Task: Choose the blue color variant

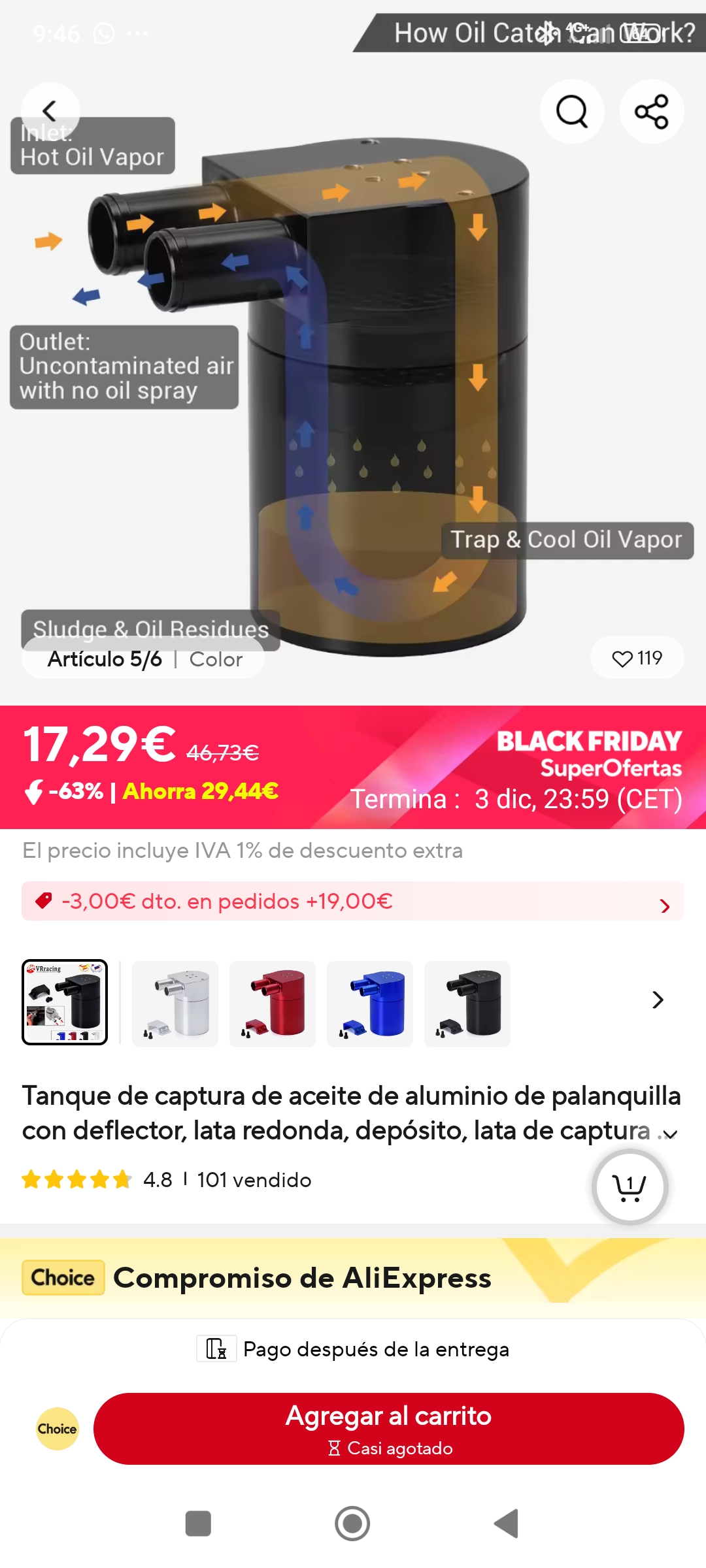Action: 370,1004
